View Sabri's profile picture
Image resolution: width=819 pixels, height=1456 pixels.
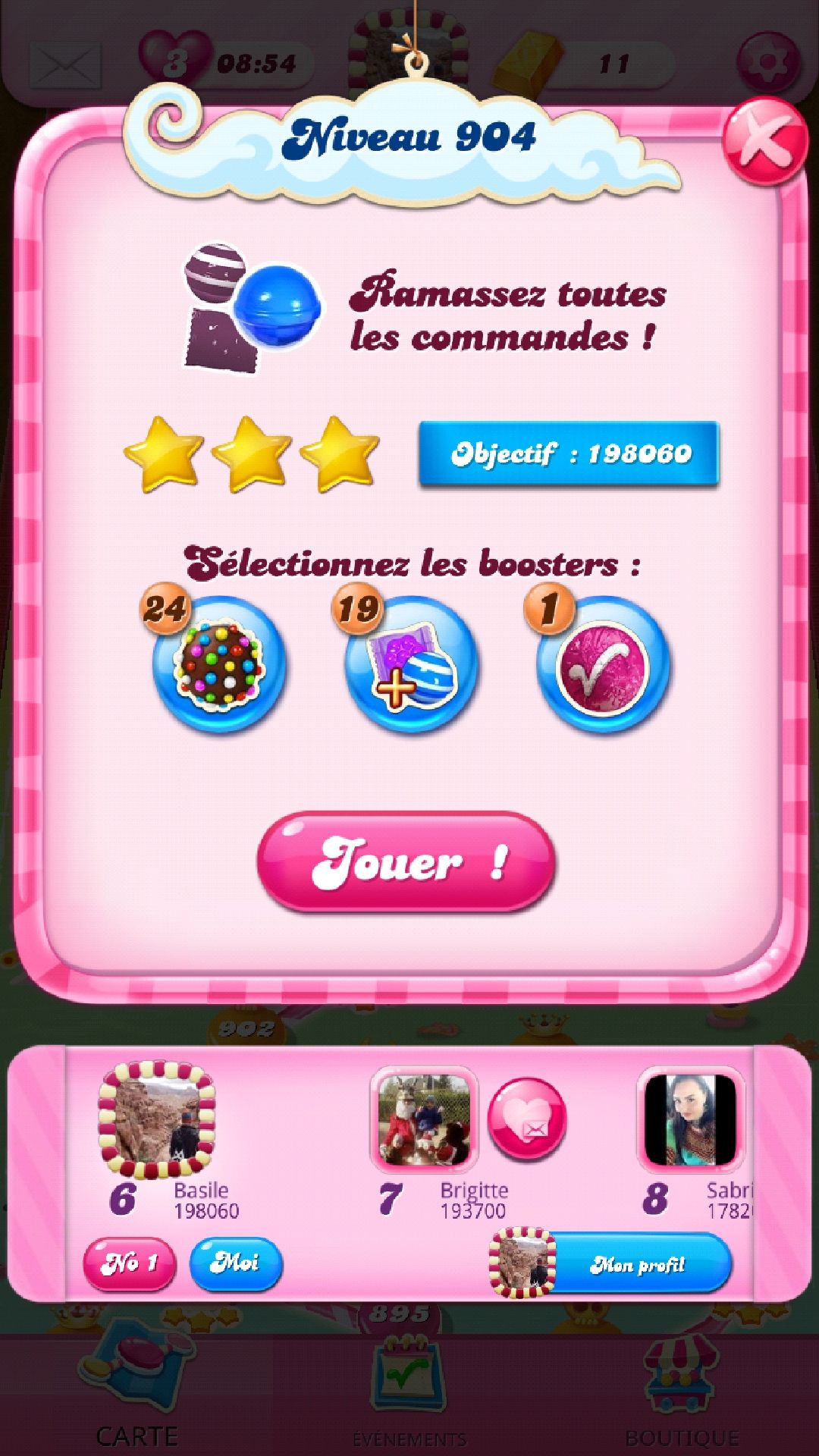pyautogui.click(x=691, y=1119)
